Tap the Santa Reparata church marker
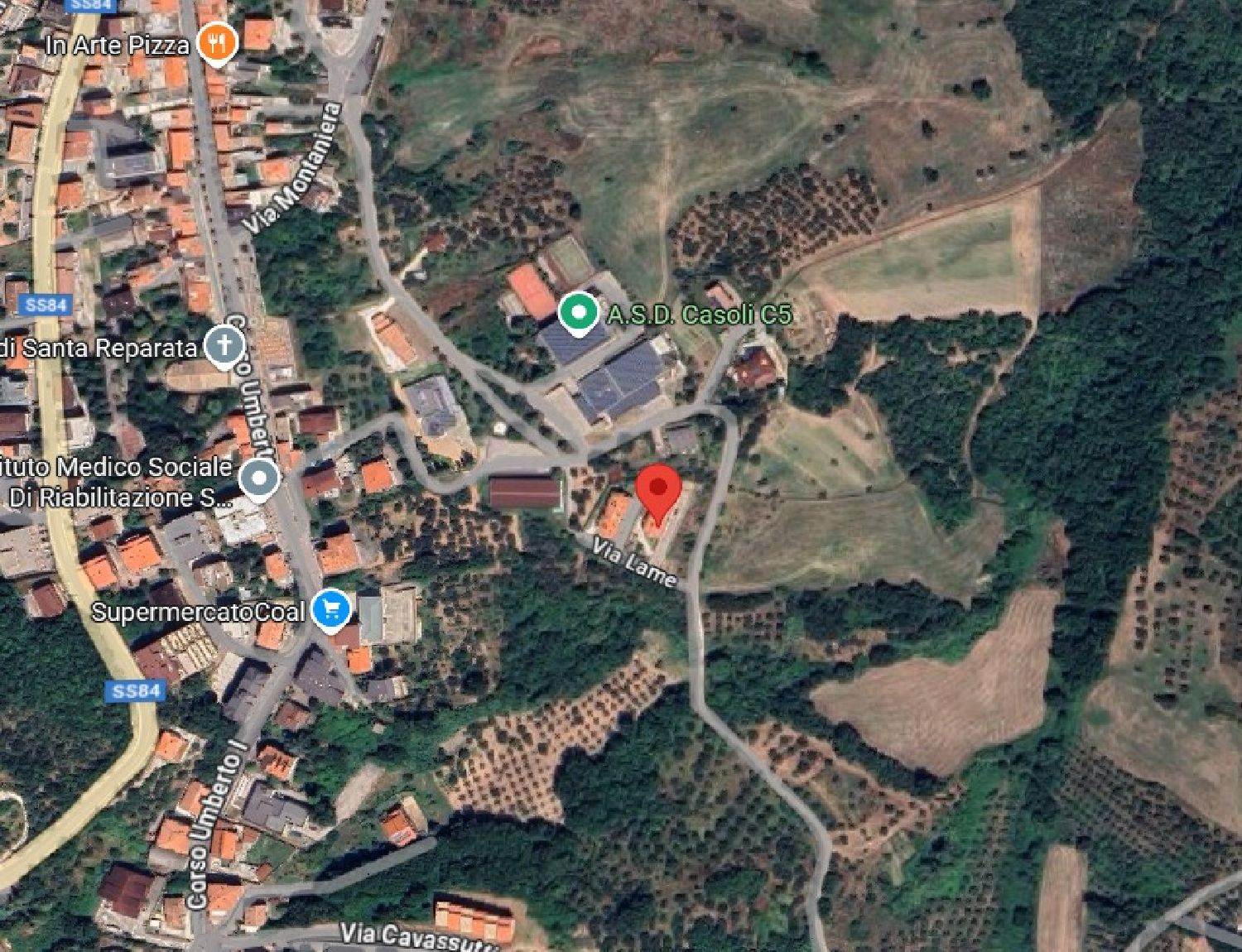Viewport: 1242px width, 952px height. point(224,347)
